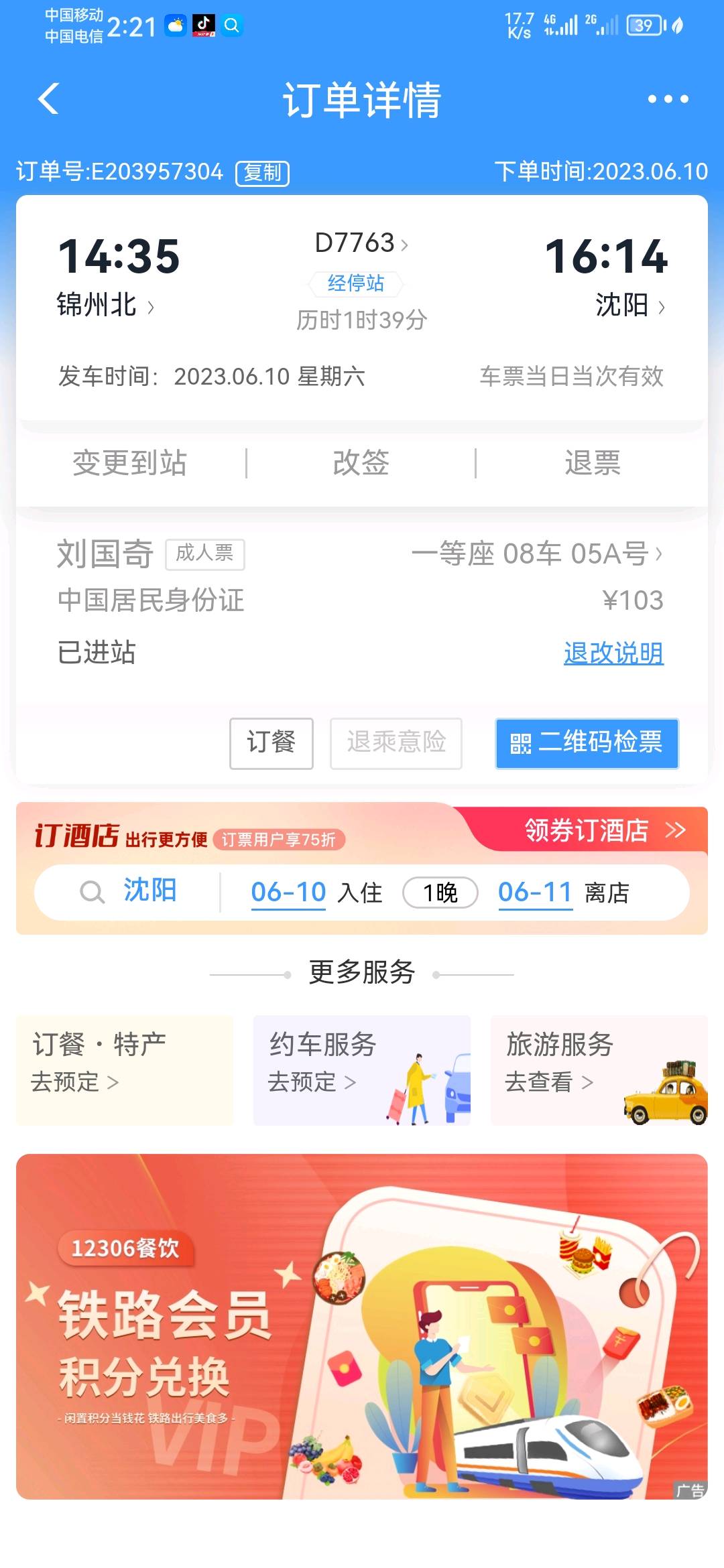The image size is (724, 1568).
Task: Open 二维码检票 QR code check-in
Action: click(587, 743)
